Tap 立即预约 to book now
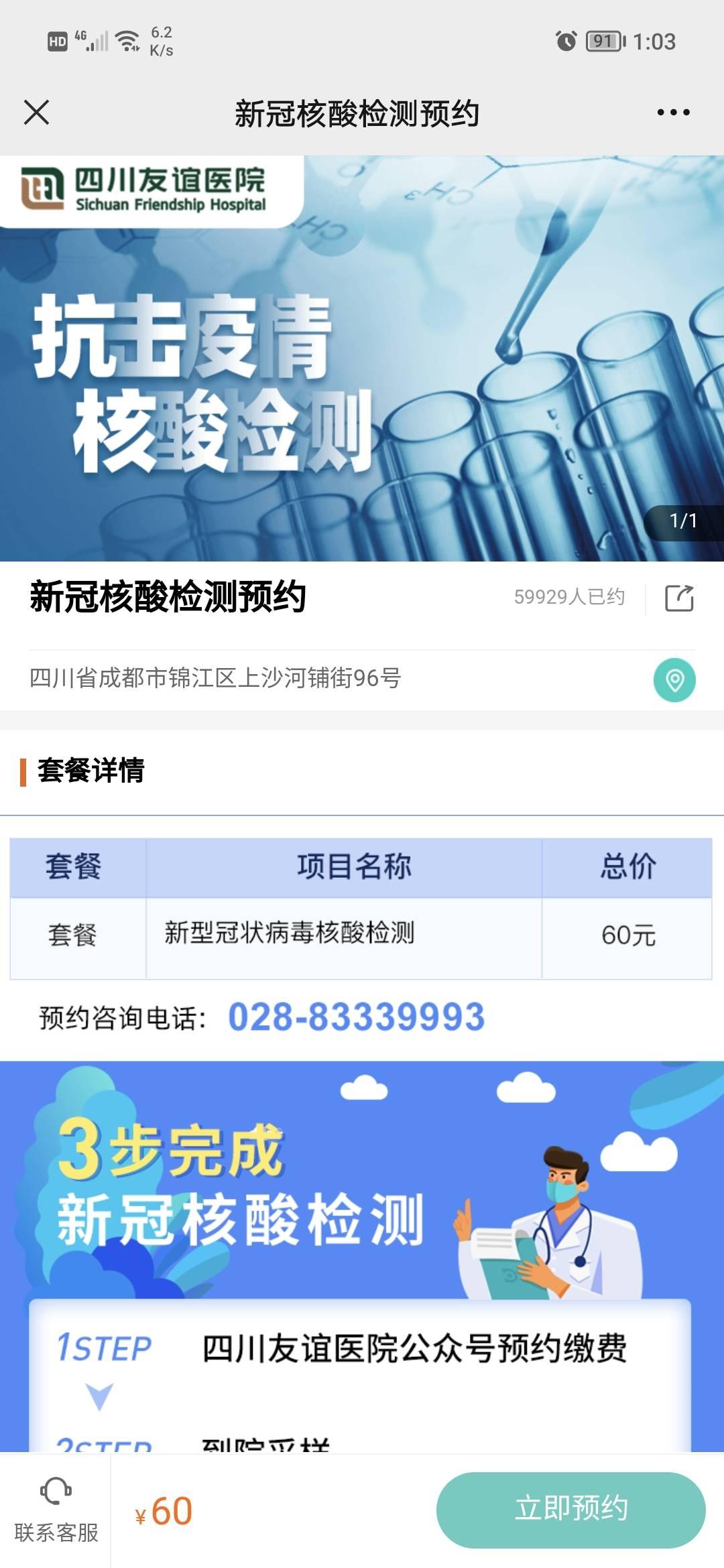Image resolution: width=724 pixels, height=1568 pixels. point(570,1510)
